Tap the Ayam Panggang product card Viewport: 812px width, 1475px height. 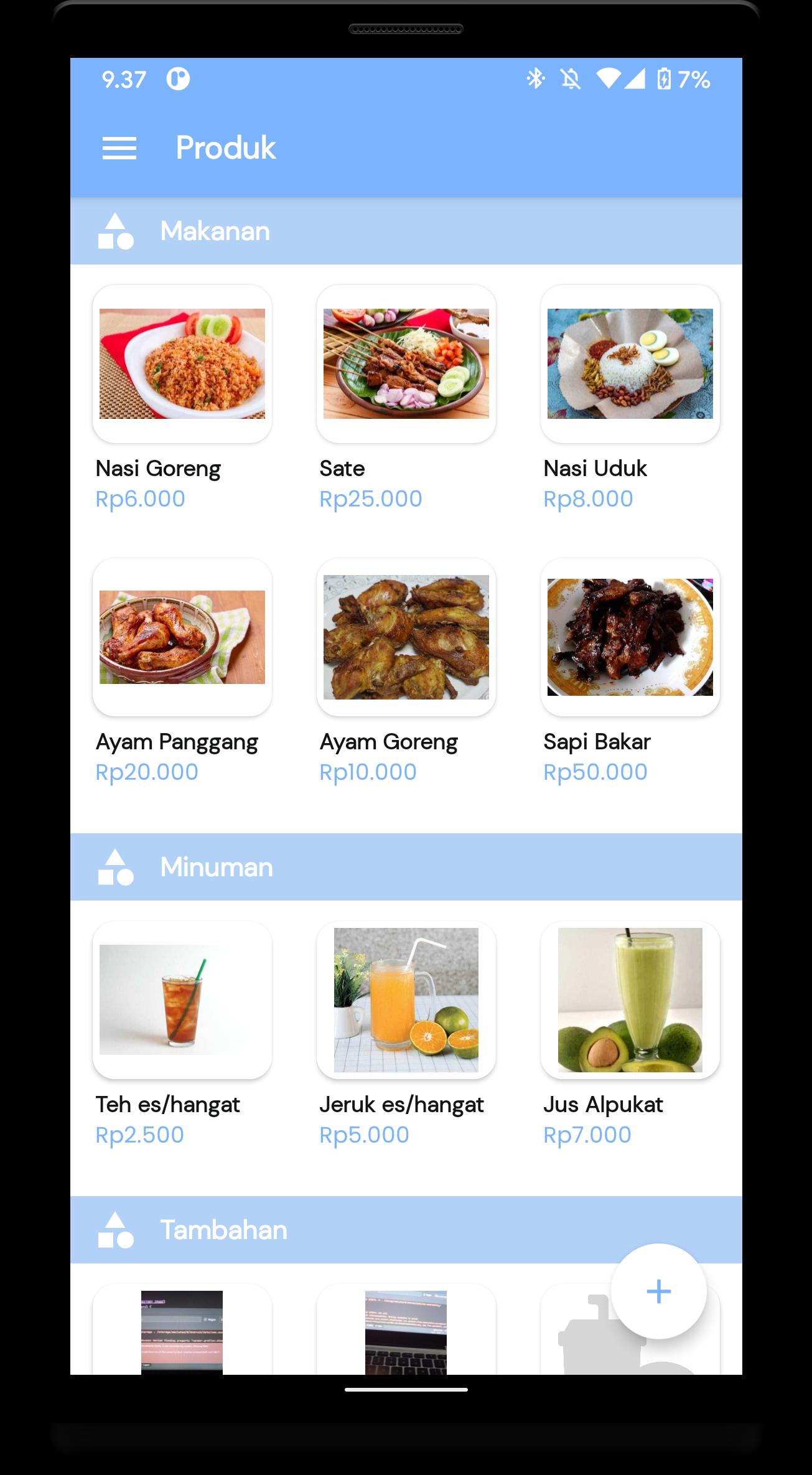point(182,637)
